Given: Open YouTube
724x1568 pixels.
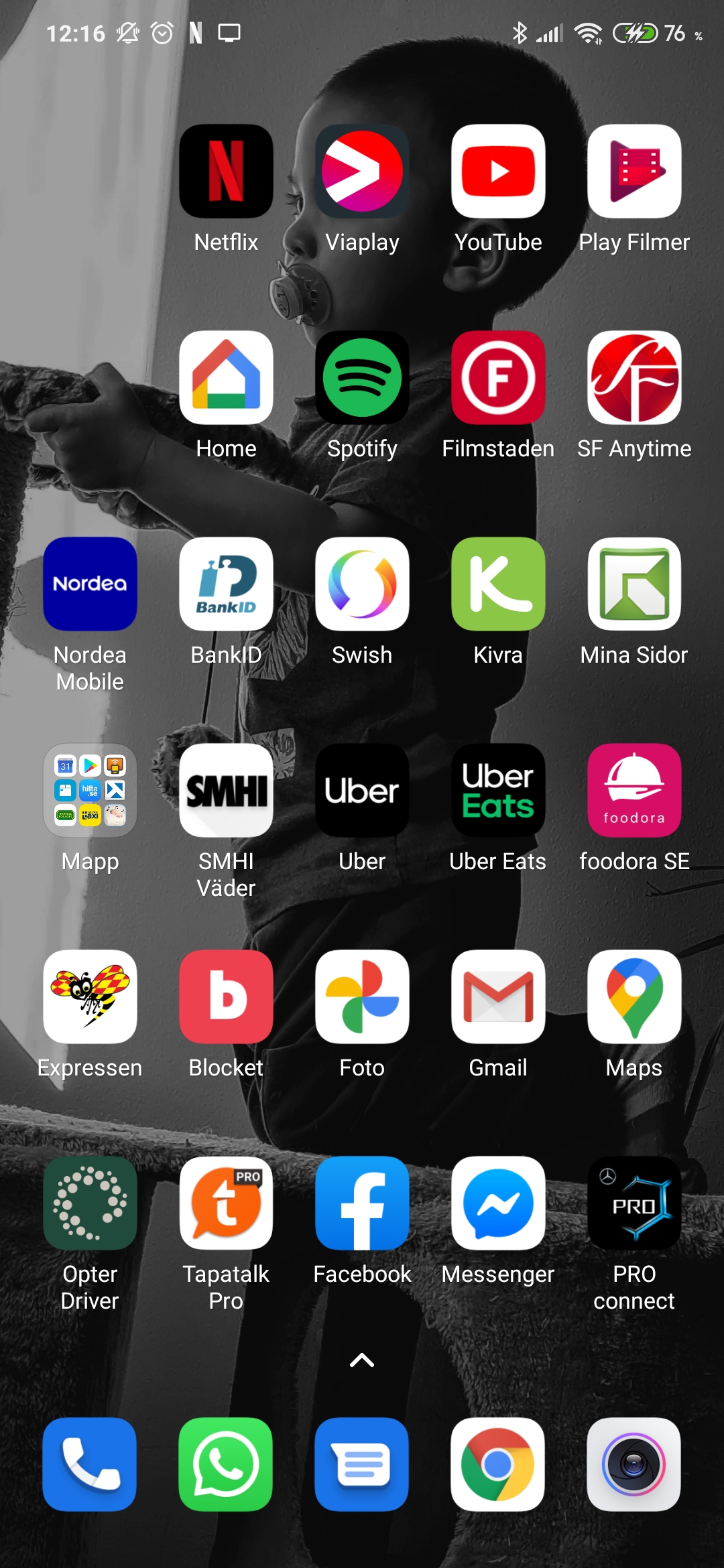Looking at the screenshot, I should coord(498,172).
